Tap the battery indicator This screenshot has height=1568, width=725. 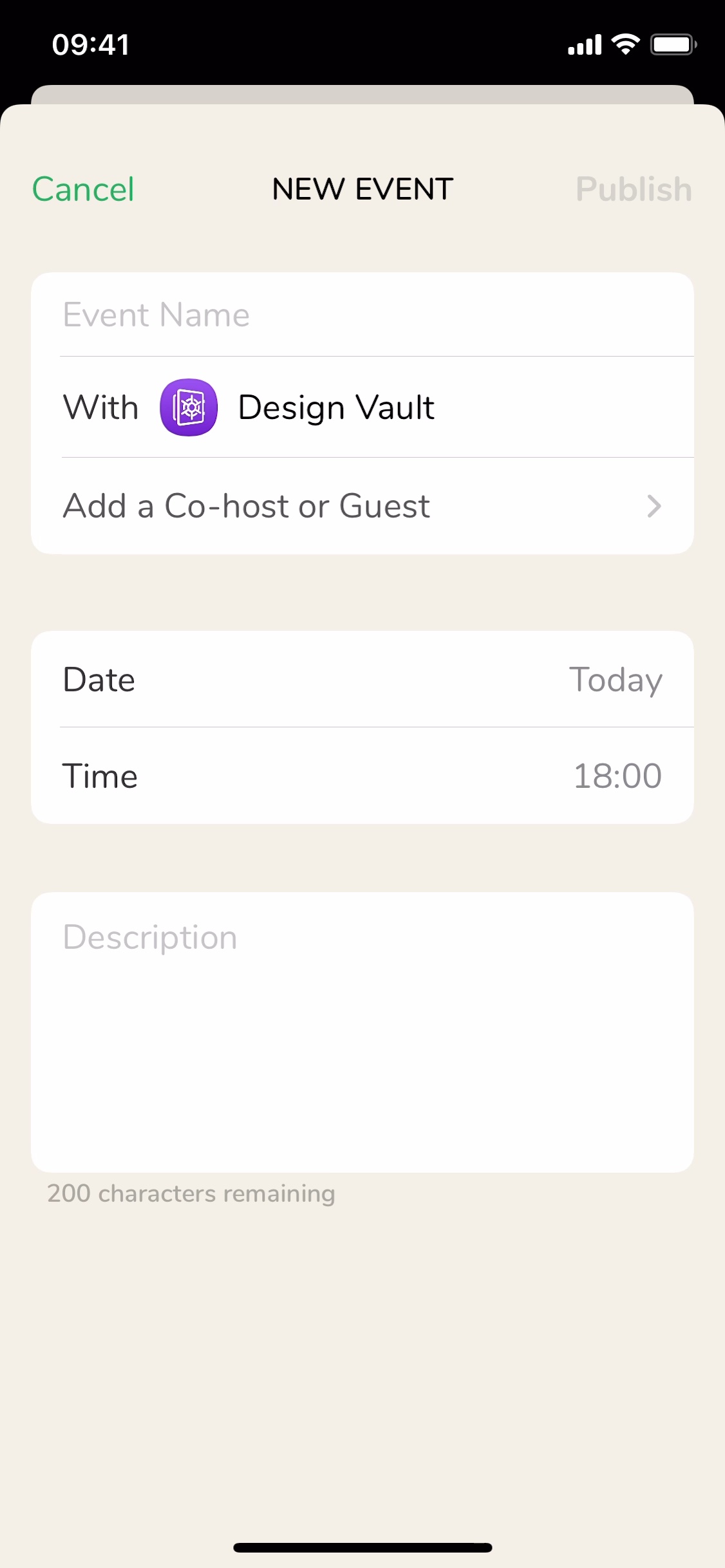pyautogui.click(x=672, y=44)
